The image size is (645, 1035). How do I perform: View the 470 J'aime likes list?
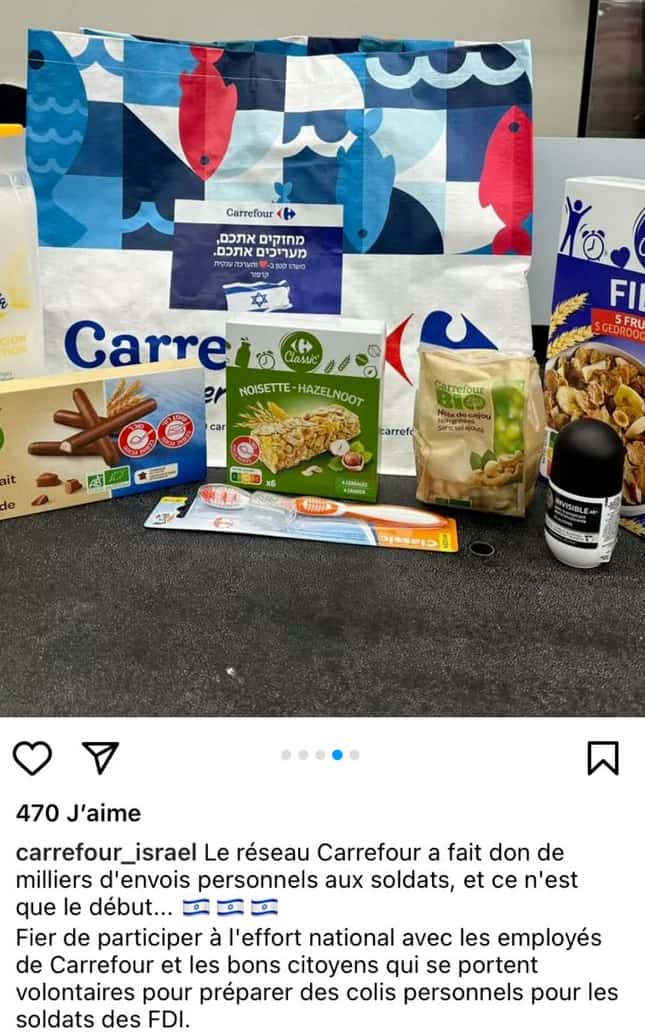click(x=78, y=813)
